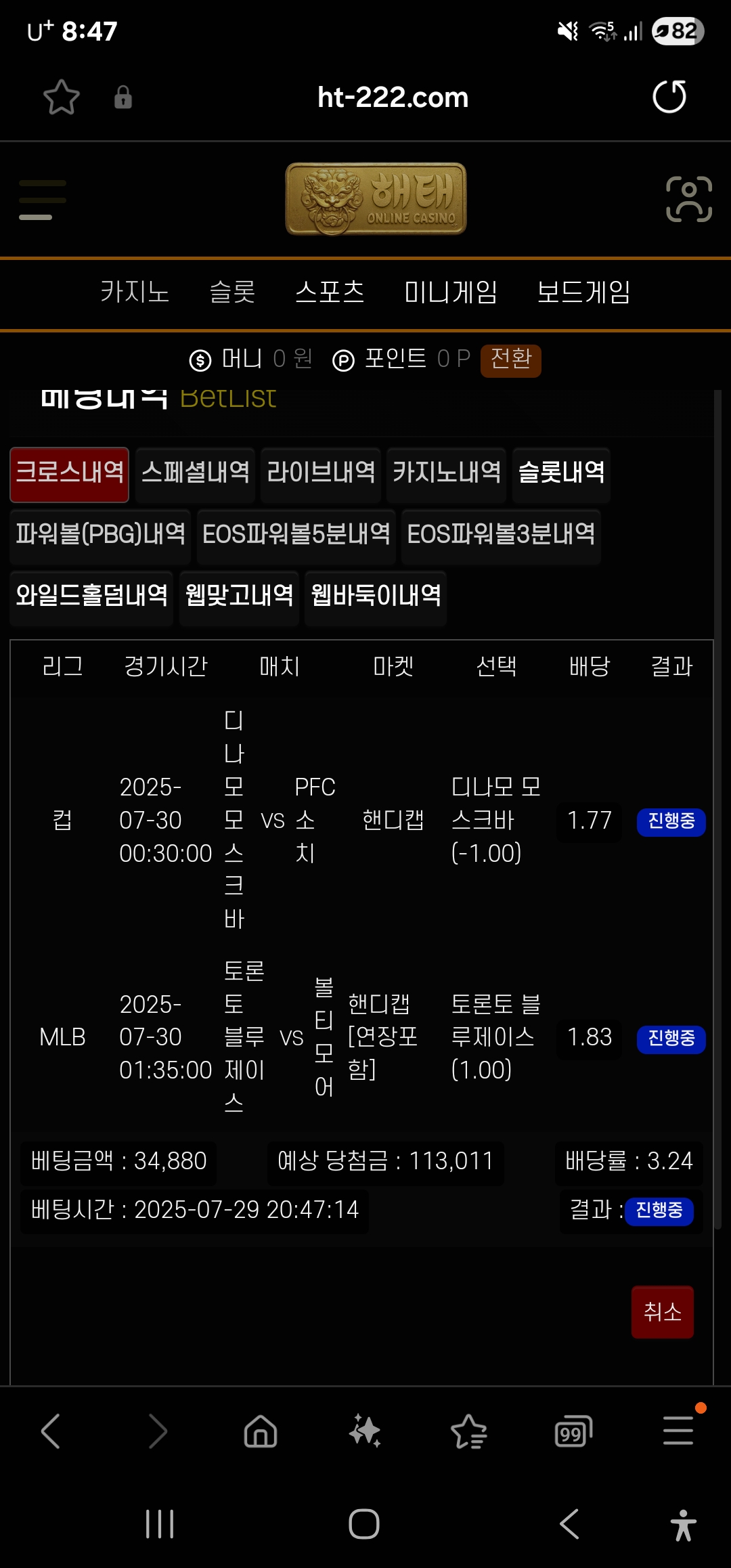Screen dimensions: 731x1568
Task: Go to the 슬롯 section
Action: 232,292
